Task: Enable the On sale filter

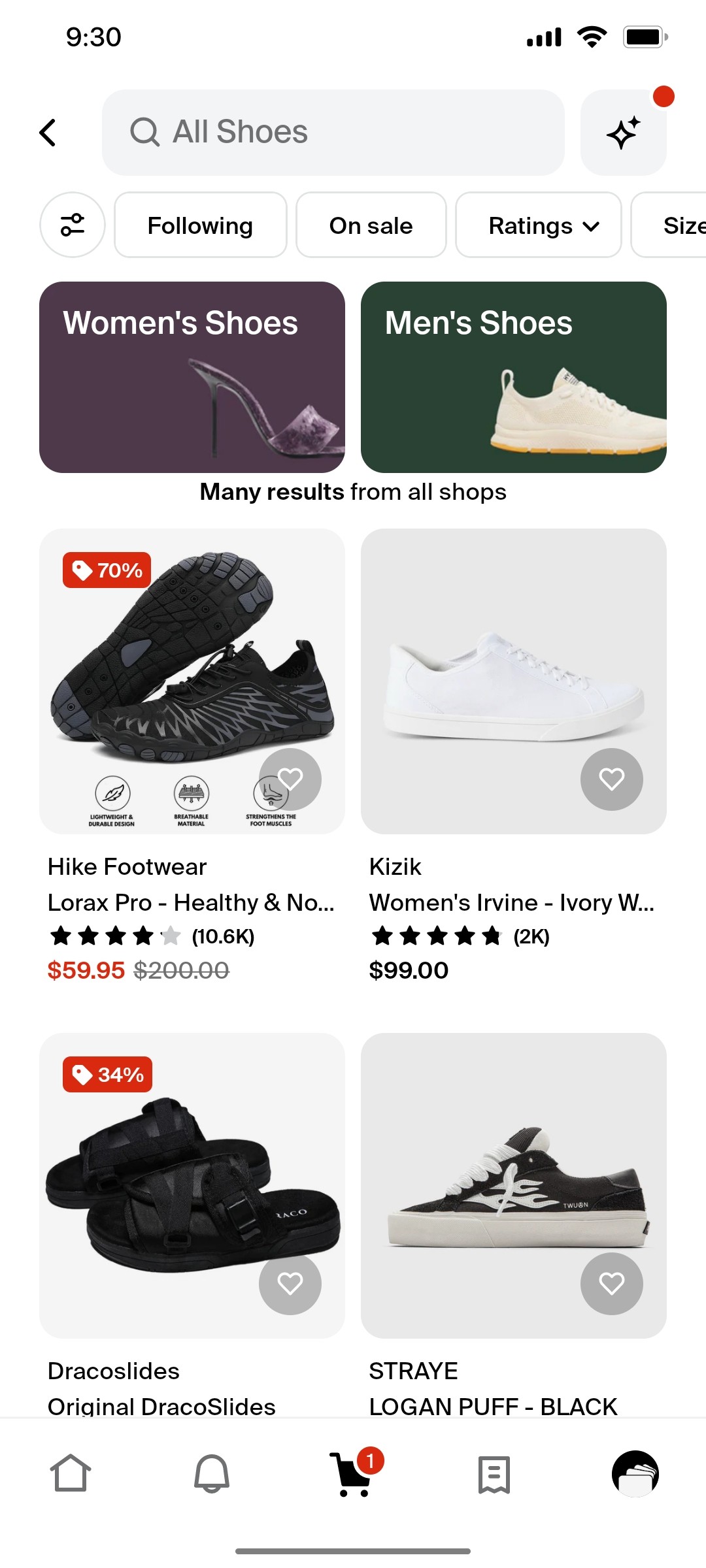Action: point(371,225)
